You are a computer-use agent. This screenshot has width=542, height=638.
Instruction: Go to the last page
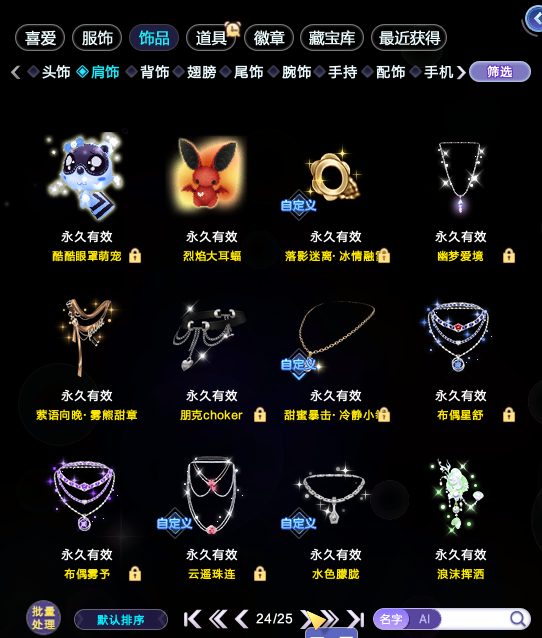click(x=356, y=619)
